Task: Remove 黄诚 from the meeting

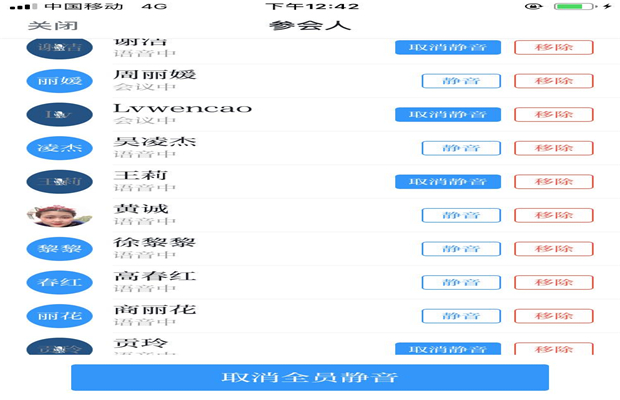Action: [x=553, y=215]
